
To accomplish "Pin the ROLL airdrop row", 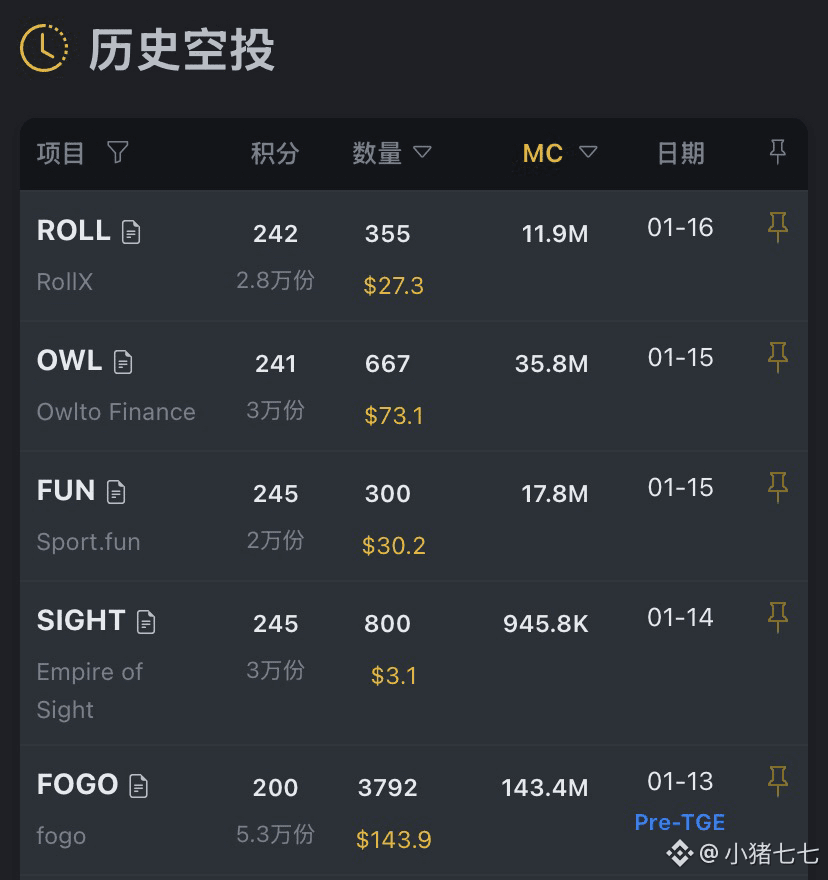I will (777, 227).
